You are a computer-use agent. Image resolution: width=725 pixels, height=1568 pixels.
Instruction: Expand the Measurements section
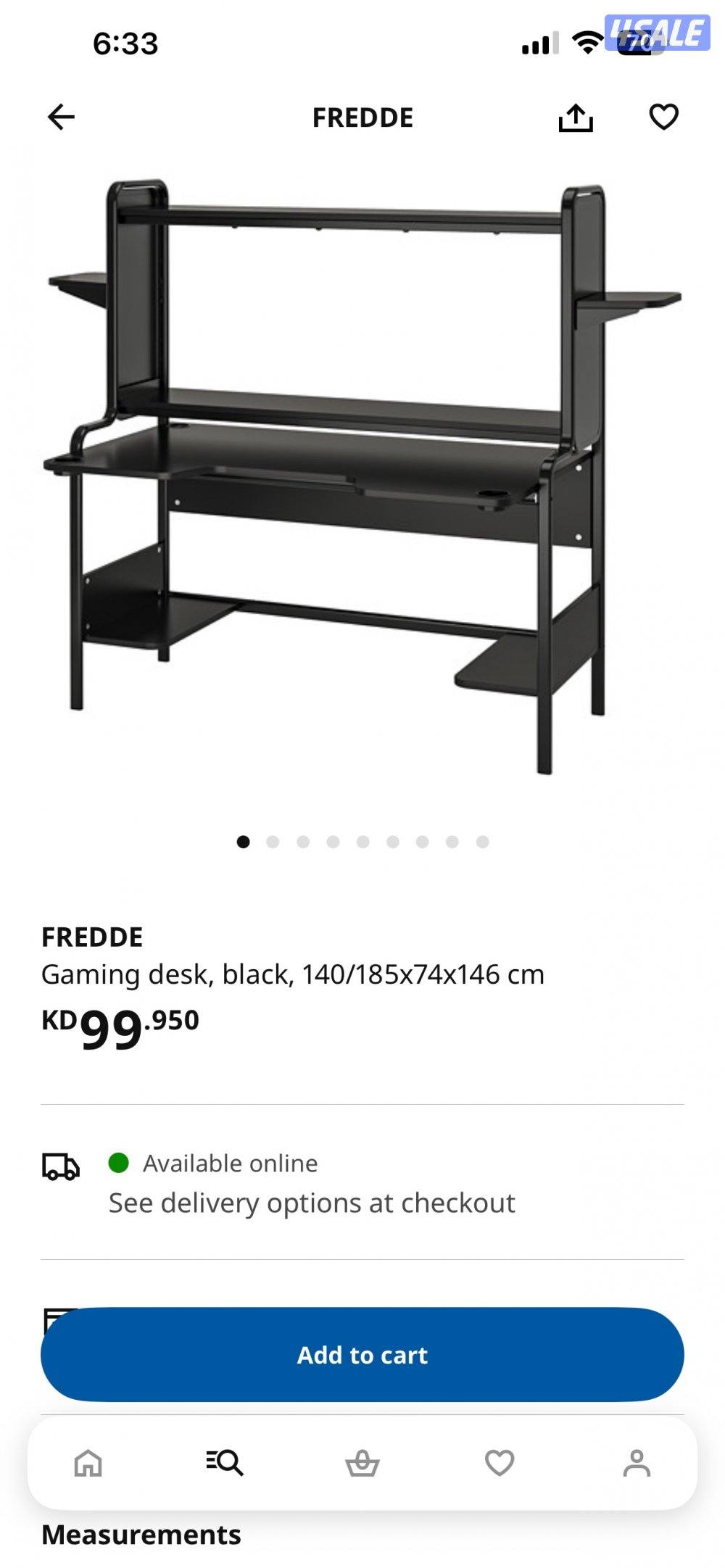tap(142, 1533)
